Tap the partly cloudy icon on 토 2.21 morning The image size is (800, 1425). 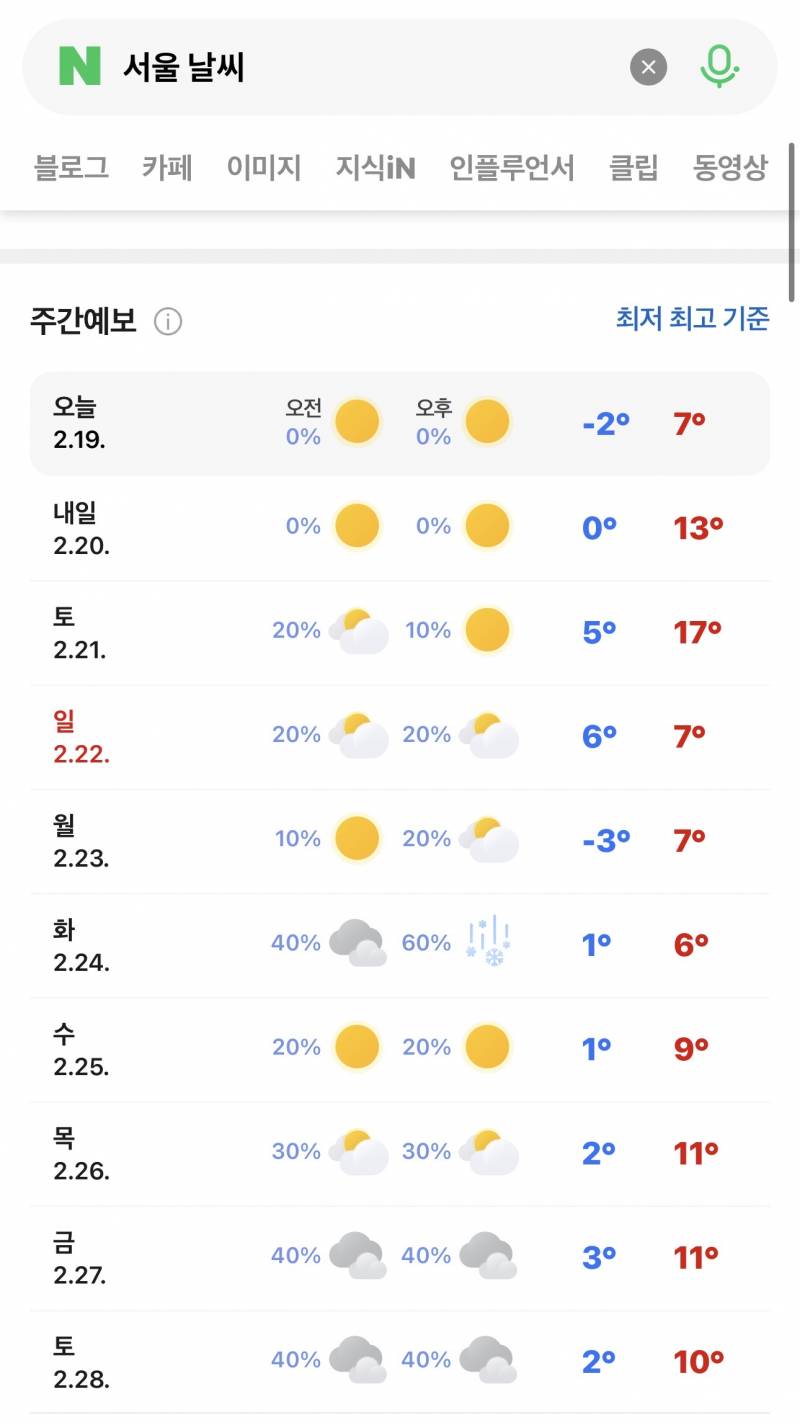[x=355, y=630]
